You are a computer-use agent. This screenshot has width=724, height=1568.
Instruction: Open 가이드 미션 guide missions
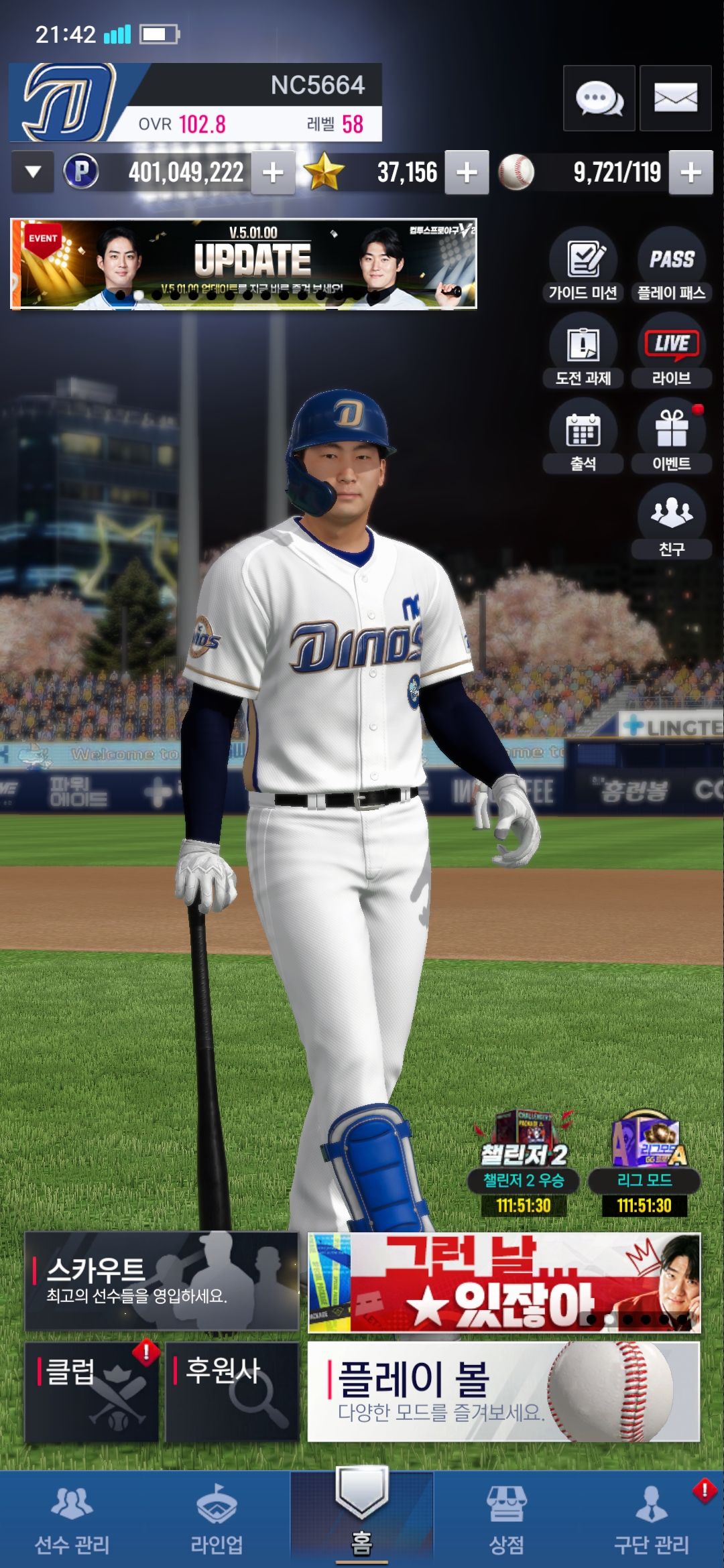583,264
